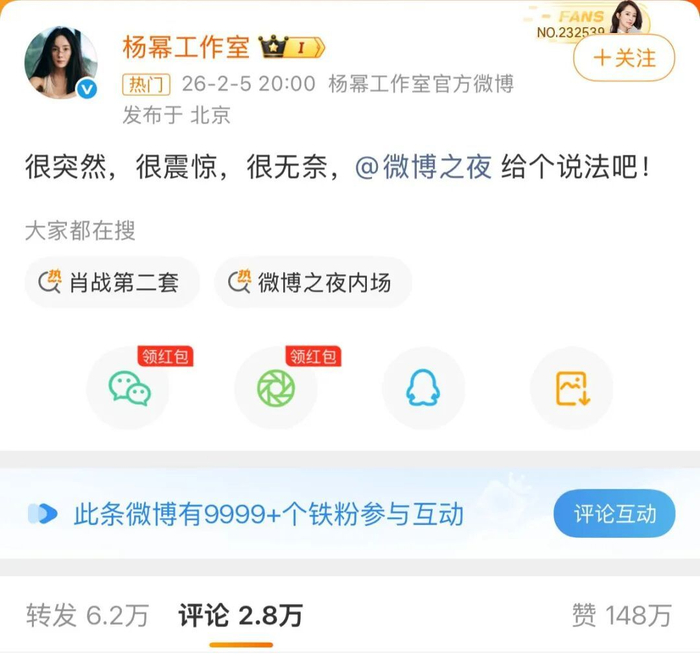Search the trending topic 微博之夜内场
Image resolution: width=700 pixels, height=659 pixels.
tap(313, 283)
